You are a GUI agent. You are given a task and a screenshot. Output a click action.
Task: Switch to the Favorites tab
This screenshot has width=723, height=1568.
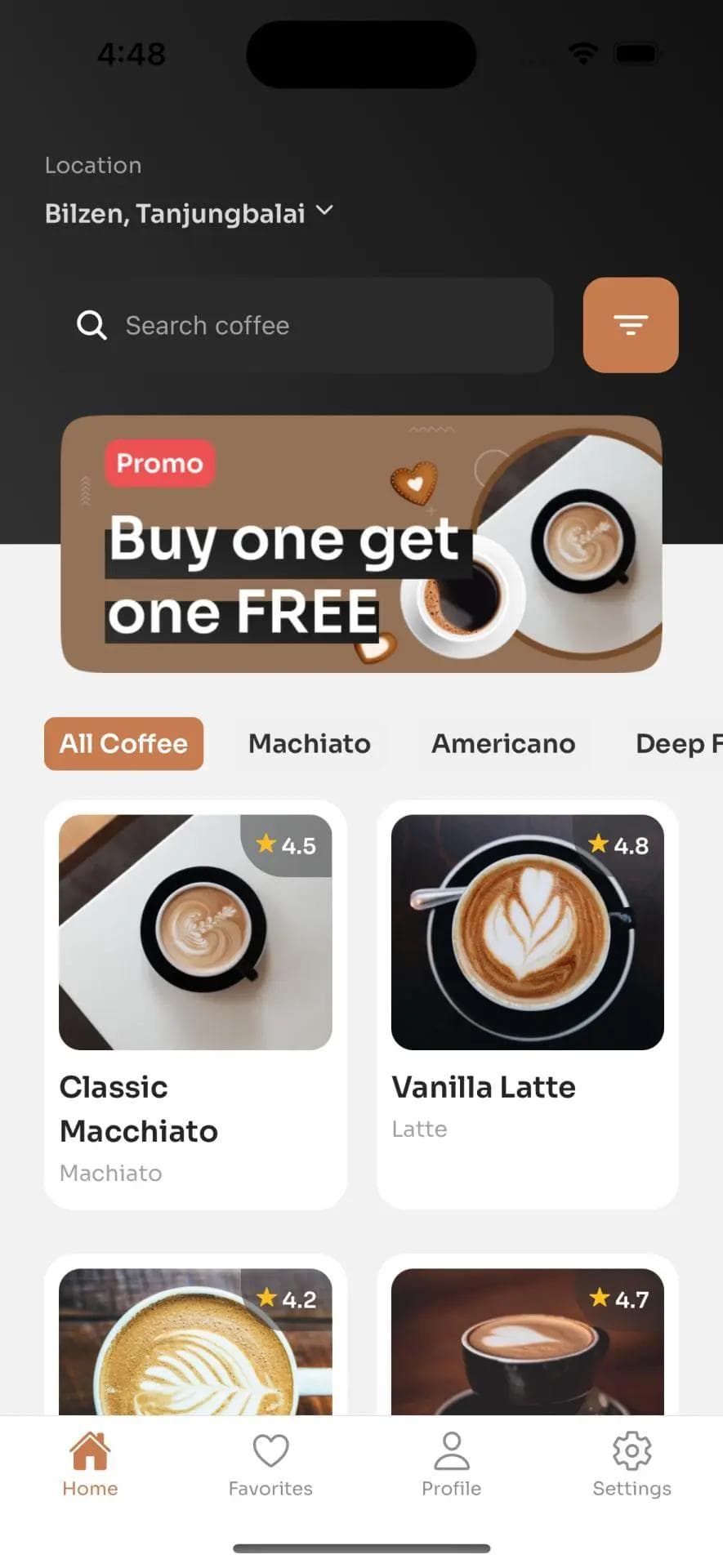pos(270,1464)
